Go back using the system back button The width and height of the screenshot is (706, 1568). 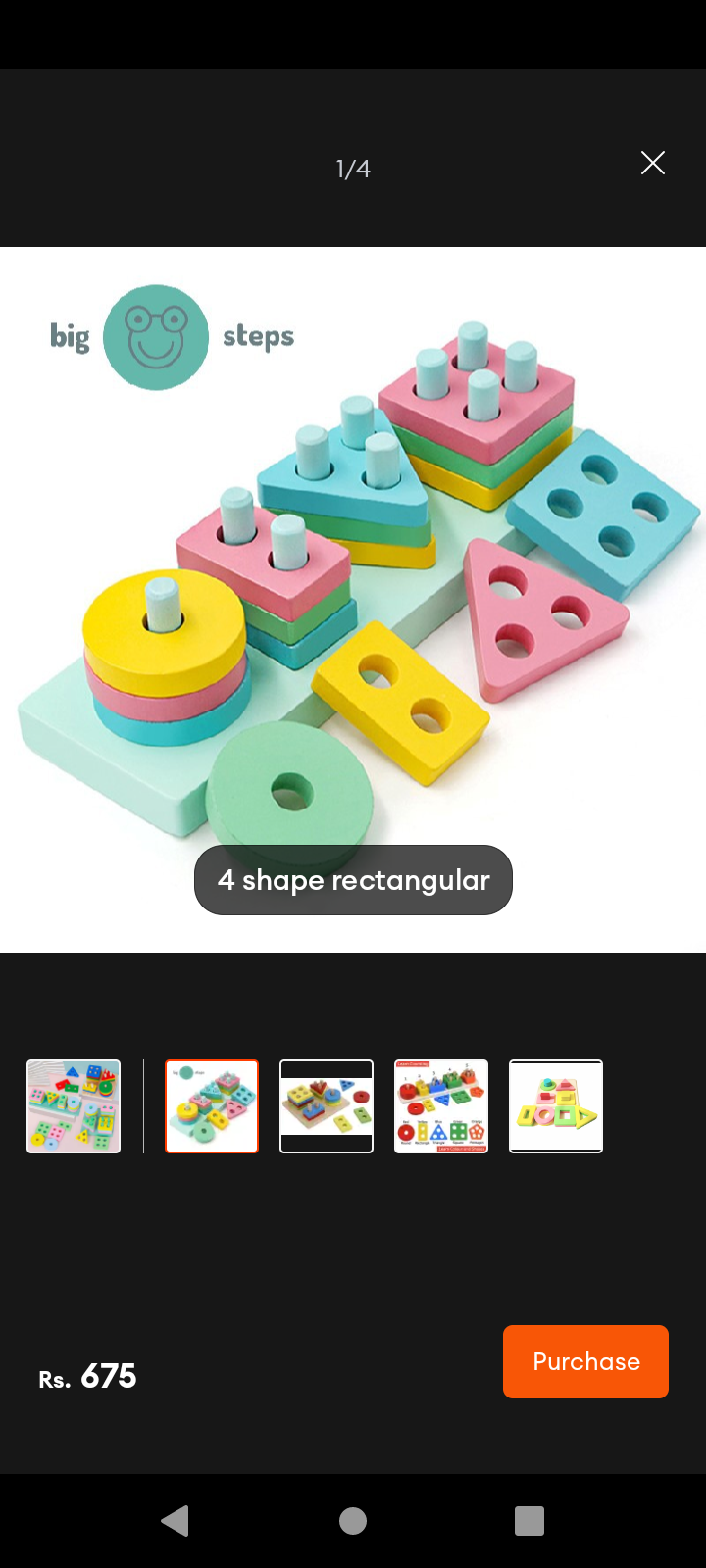(x=176, y=1521)
